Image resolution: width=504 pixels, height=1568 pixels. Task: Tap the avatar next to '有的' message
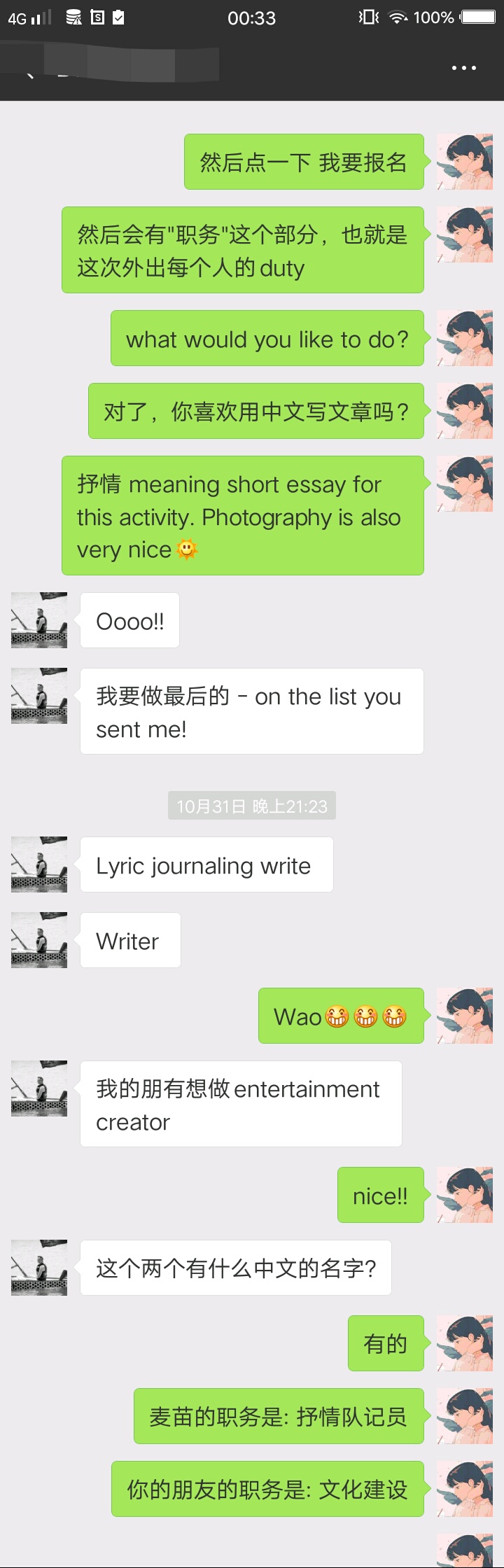tap(465, 1343)
